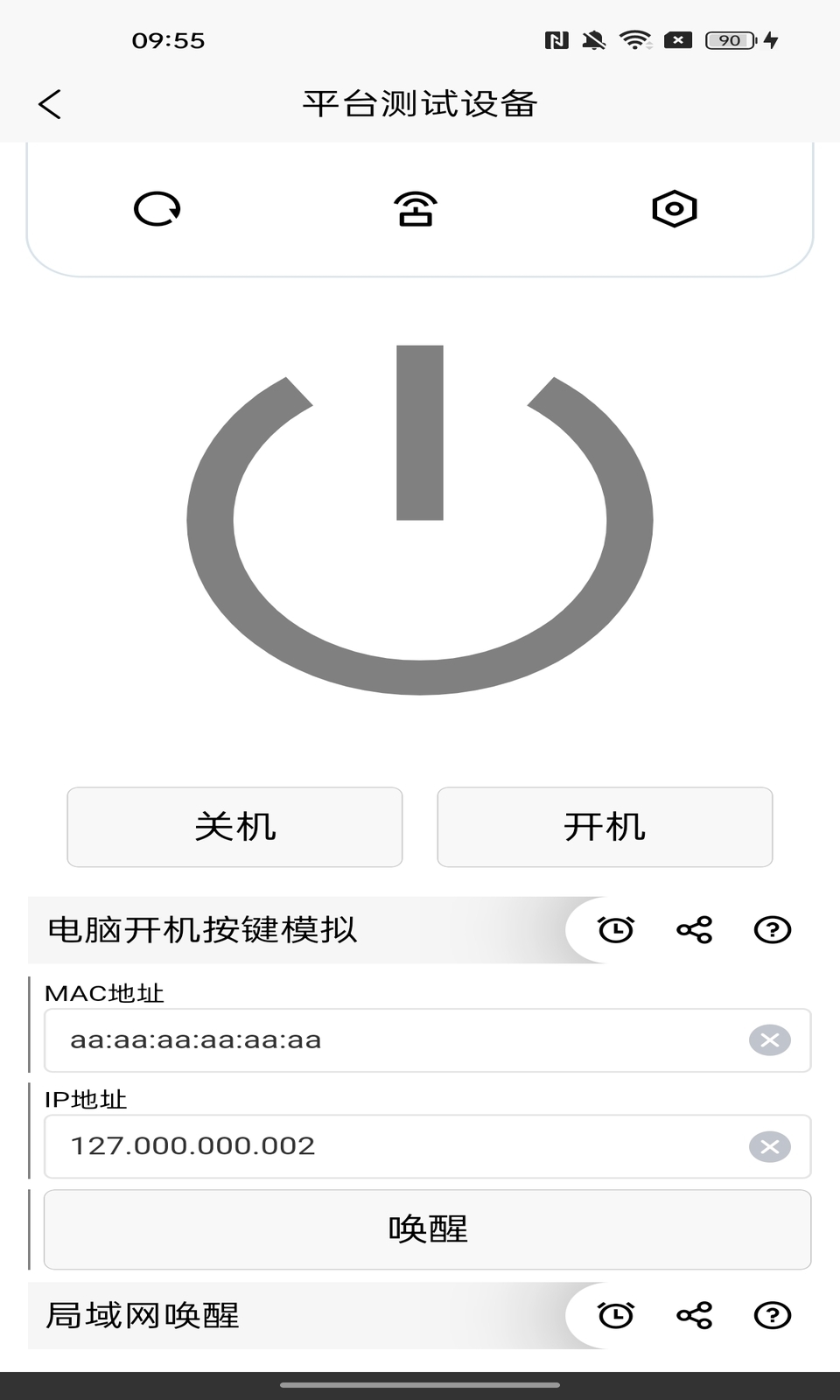Viewport: 840px width, 1400px height.
Task: Open help for 局域网唤醒 via question mark icon
Action: pyautogui.click(x=771, y=1315)
